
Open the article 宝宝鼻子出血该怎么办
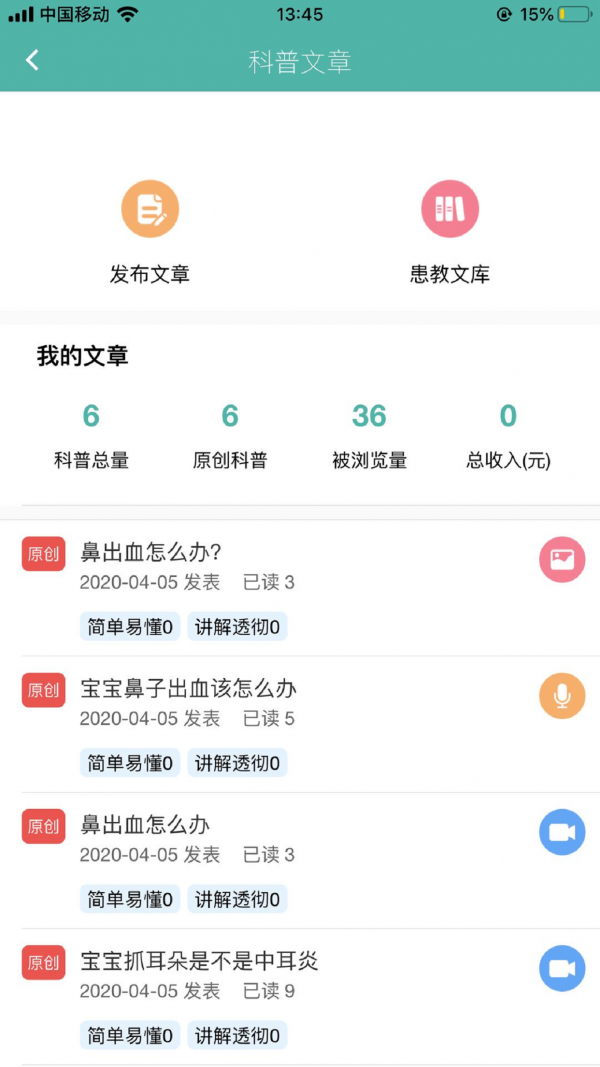[189, 688]
